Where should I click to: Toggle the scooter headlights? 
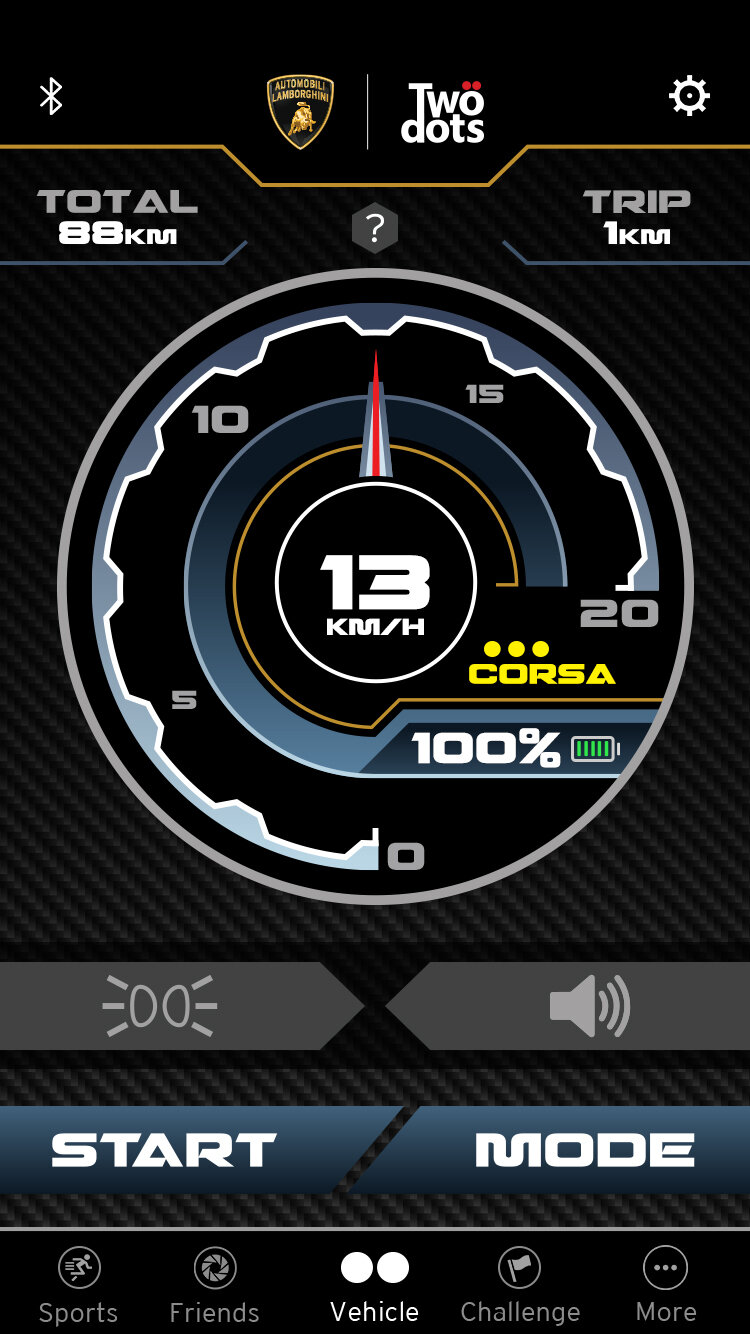pyautogui.click(x=162, y=1006)
